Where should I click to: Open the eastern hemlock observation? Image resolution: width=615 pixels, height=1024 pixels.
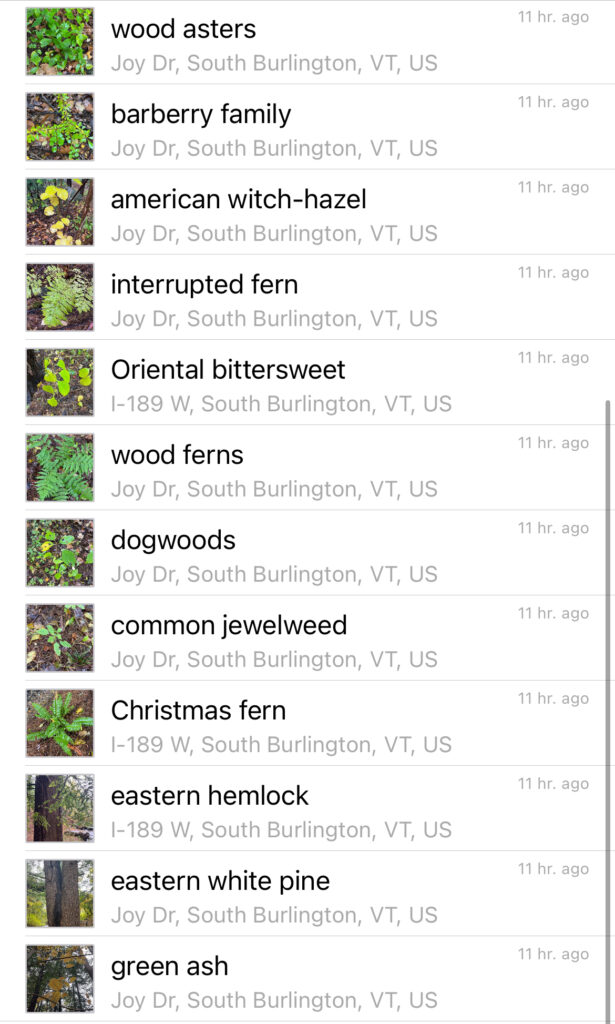300,809
